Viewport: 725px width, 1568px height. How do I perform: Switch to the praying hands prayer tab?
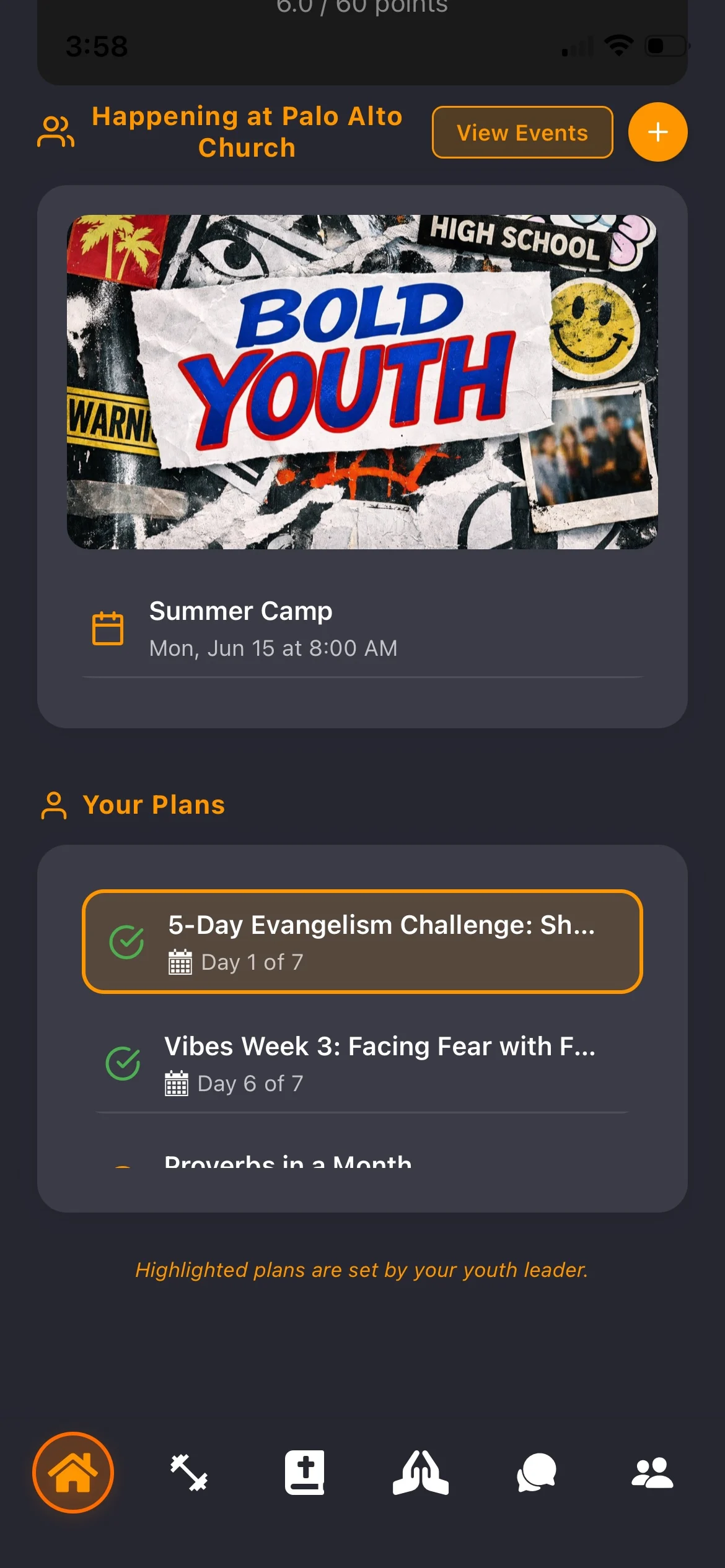pyautogui.click(x=420, y=1473)
